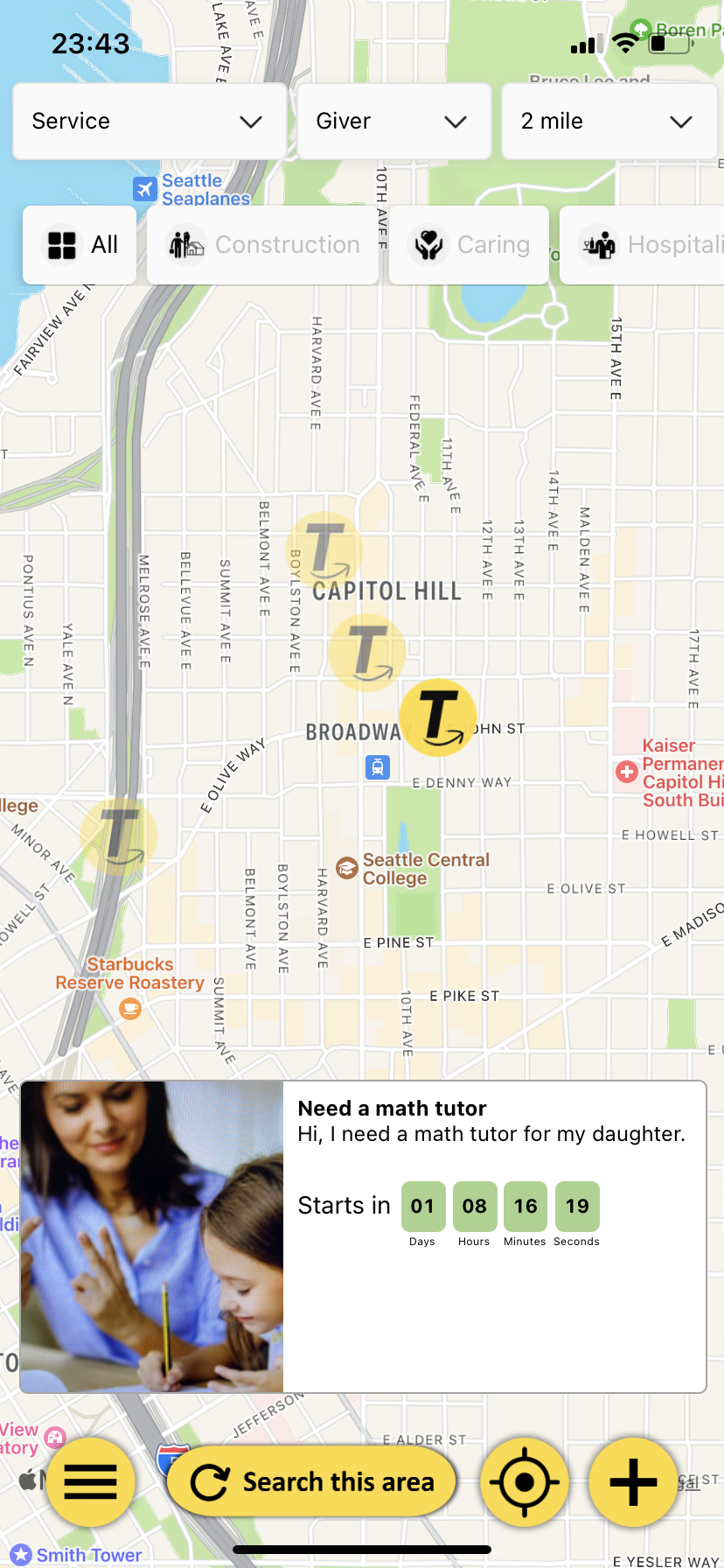Tap Search this area button
This screenshot has width=724, height=1568.
point(312,1482)
